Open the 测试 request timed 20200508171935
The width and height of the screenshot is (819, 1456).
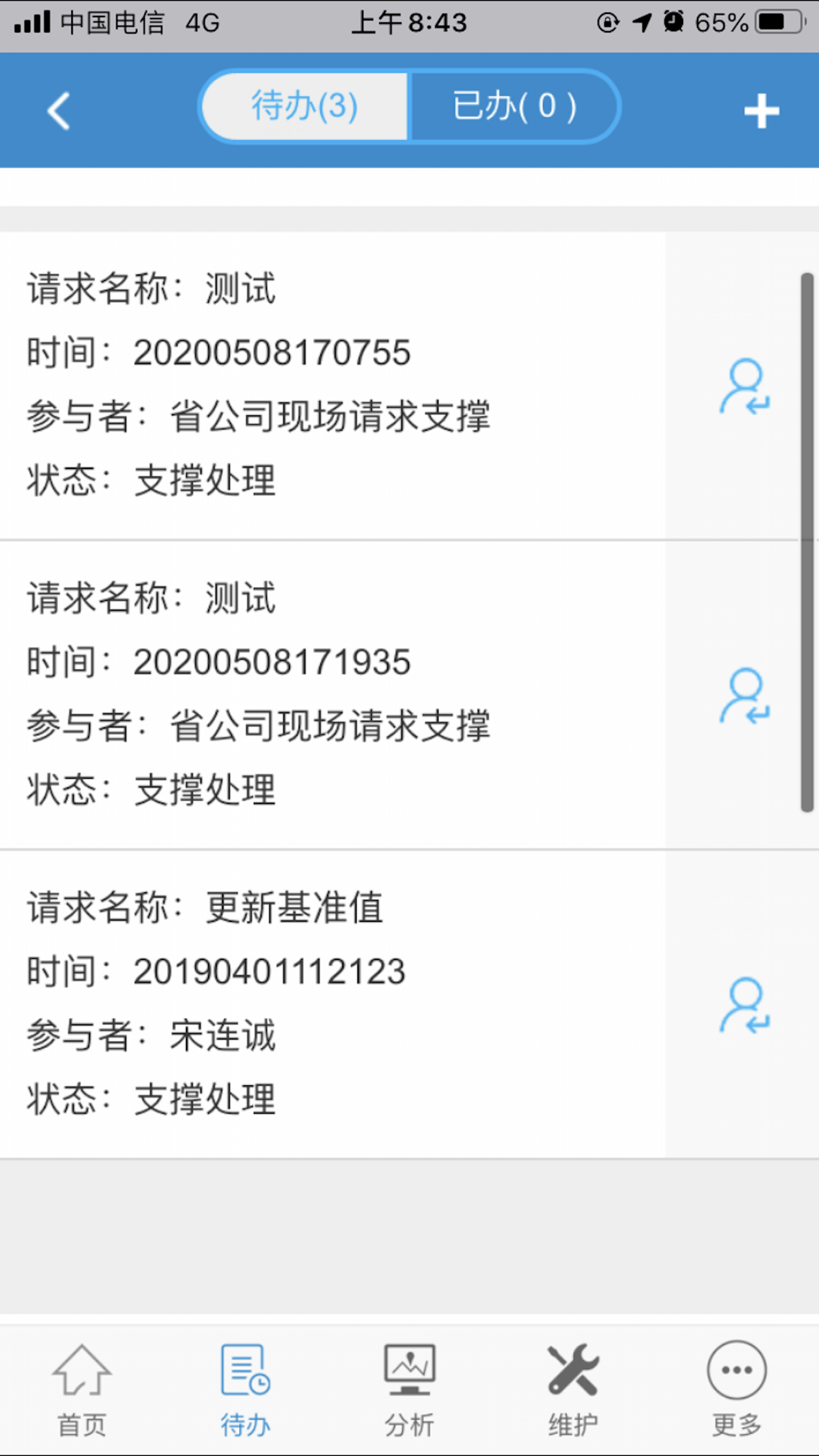(328, 694)
